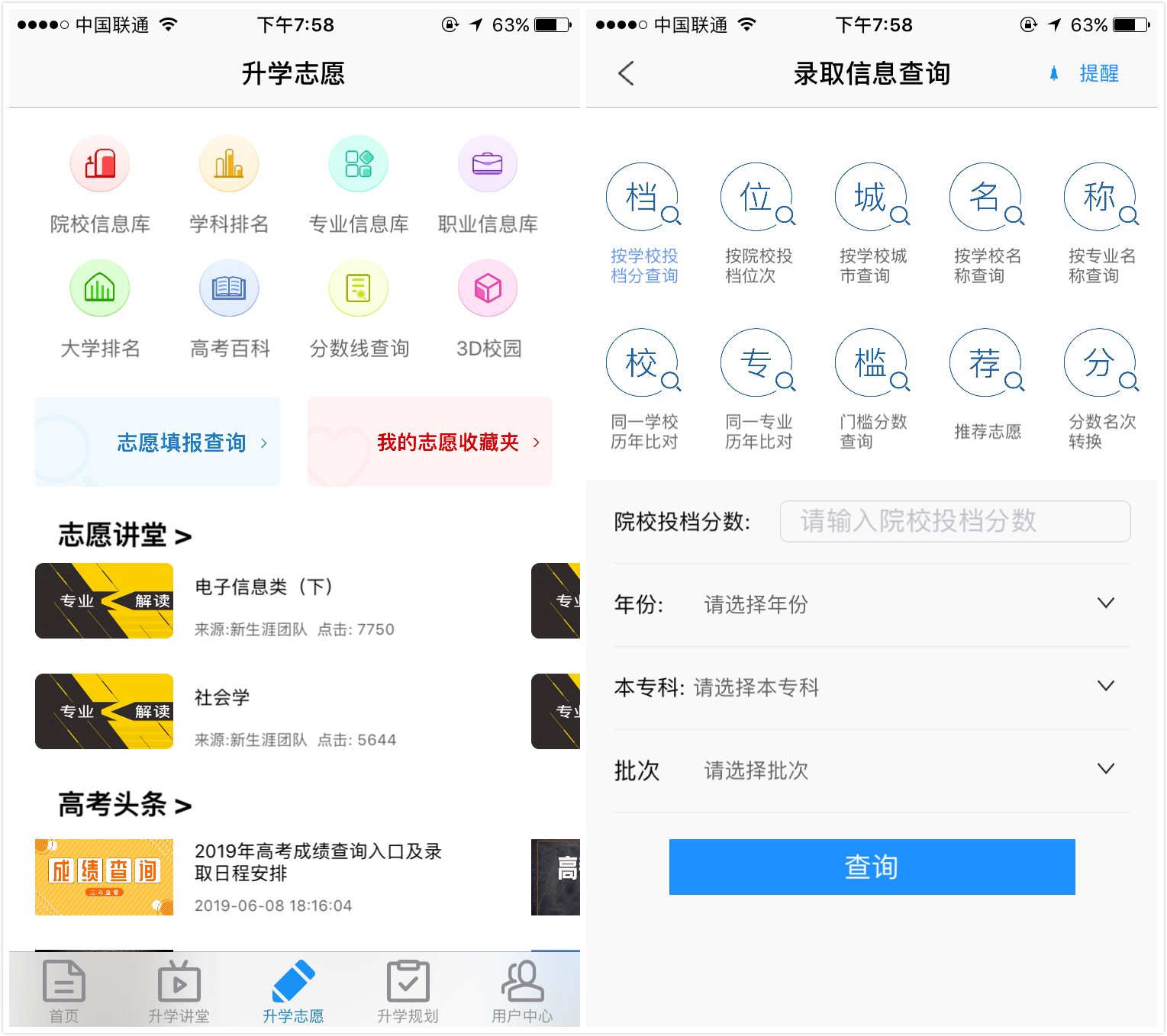Switch to 升学讲堂 tab
Viewport: 1167px width, 1036px height.
click(179, 992)
